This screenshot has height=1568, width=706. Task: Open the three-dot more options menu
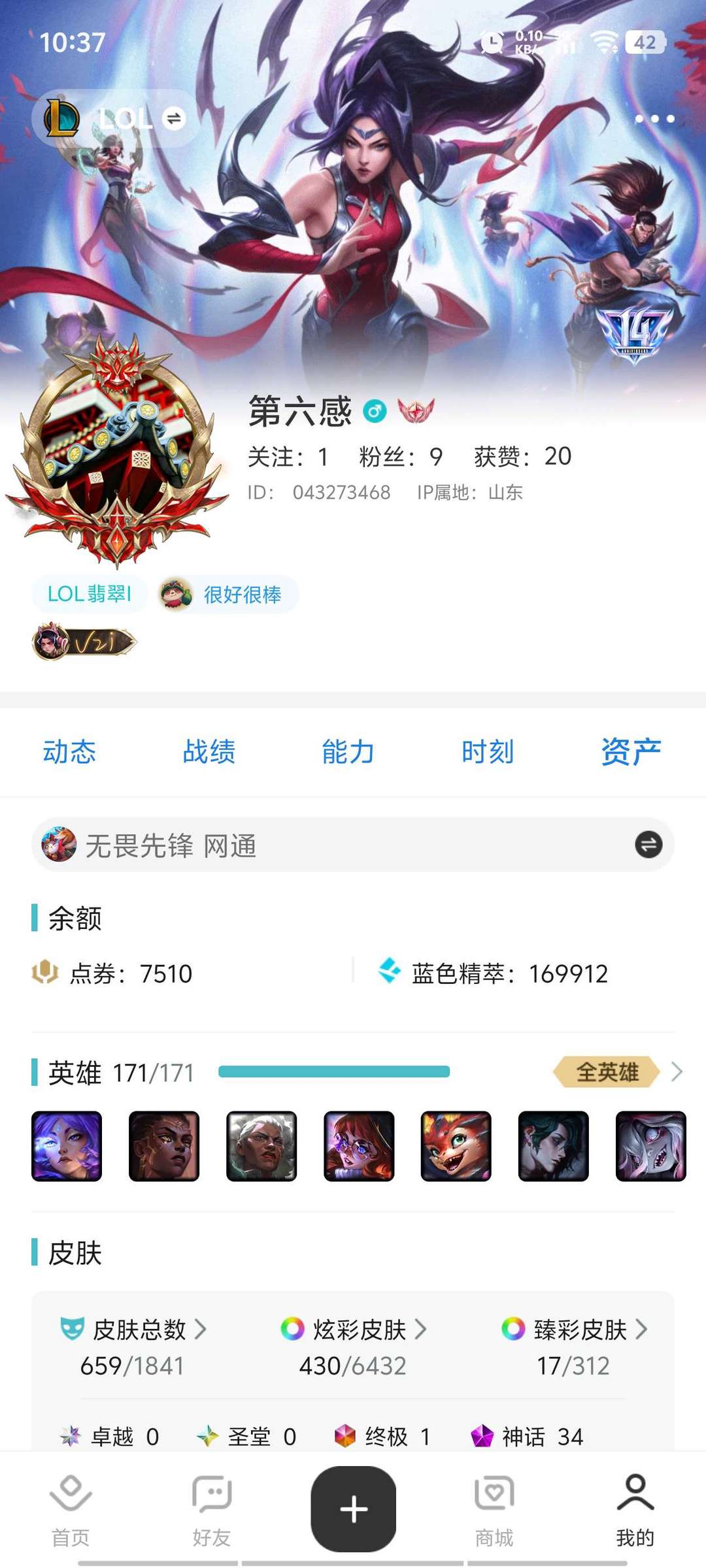654,119
